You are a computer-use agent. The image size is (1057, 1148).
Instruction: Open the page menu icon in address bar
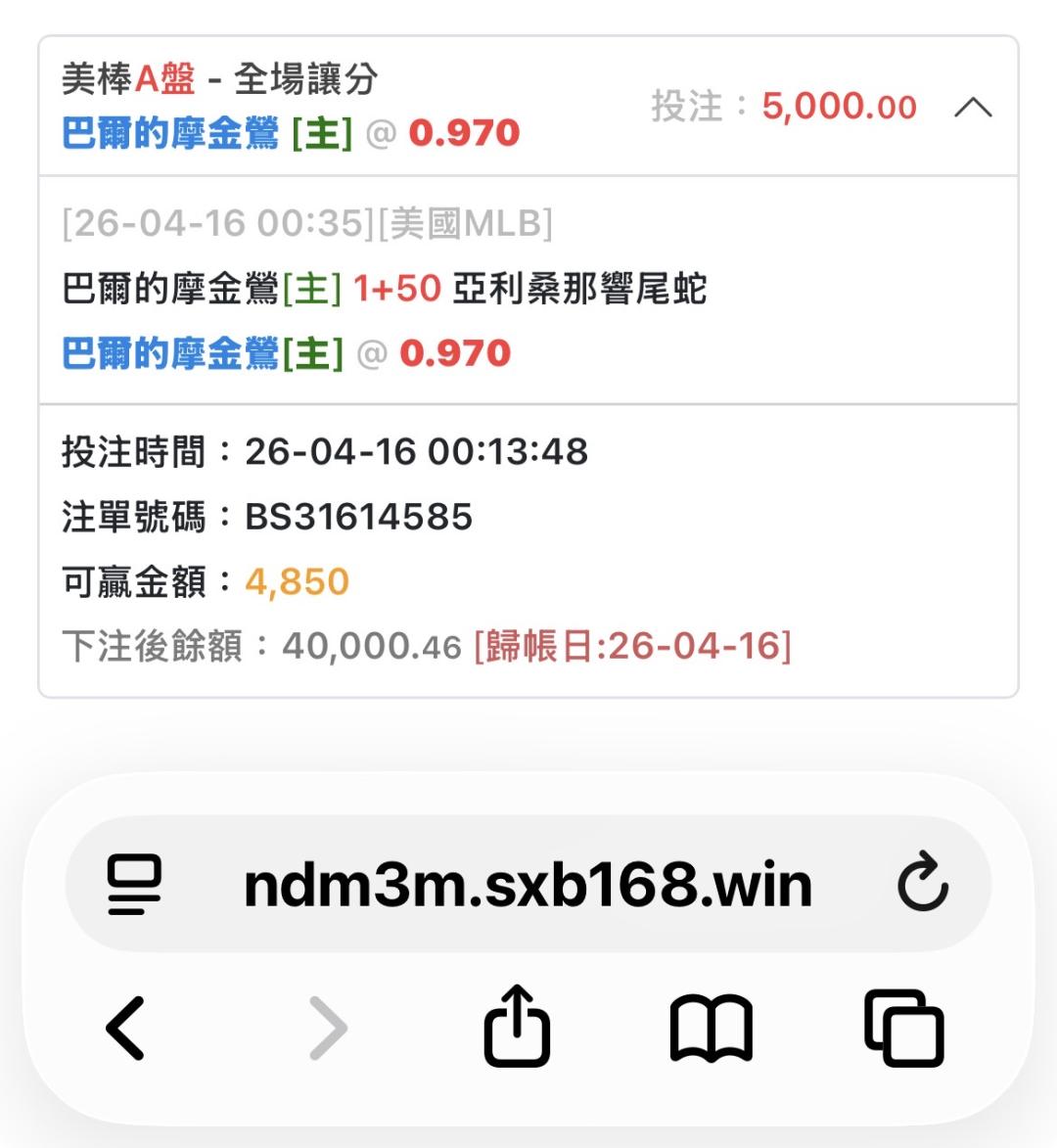coord(134,885)
